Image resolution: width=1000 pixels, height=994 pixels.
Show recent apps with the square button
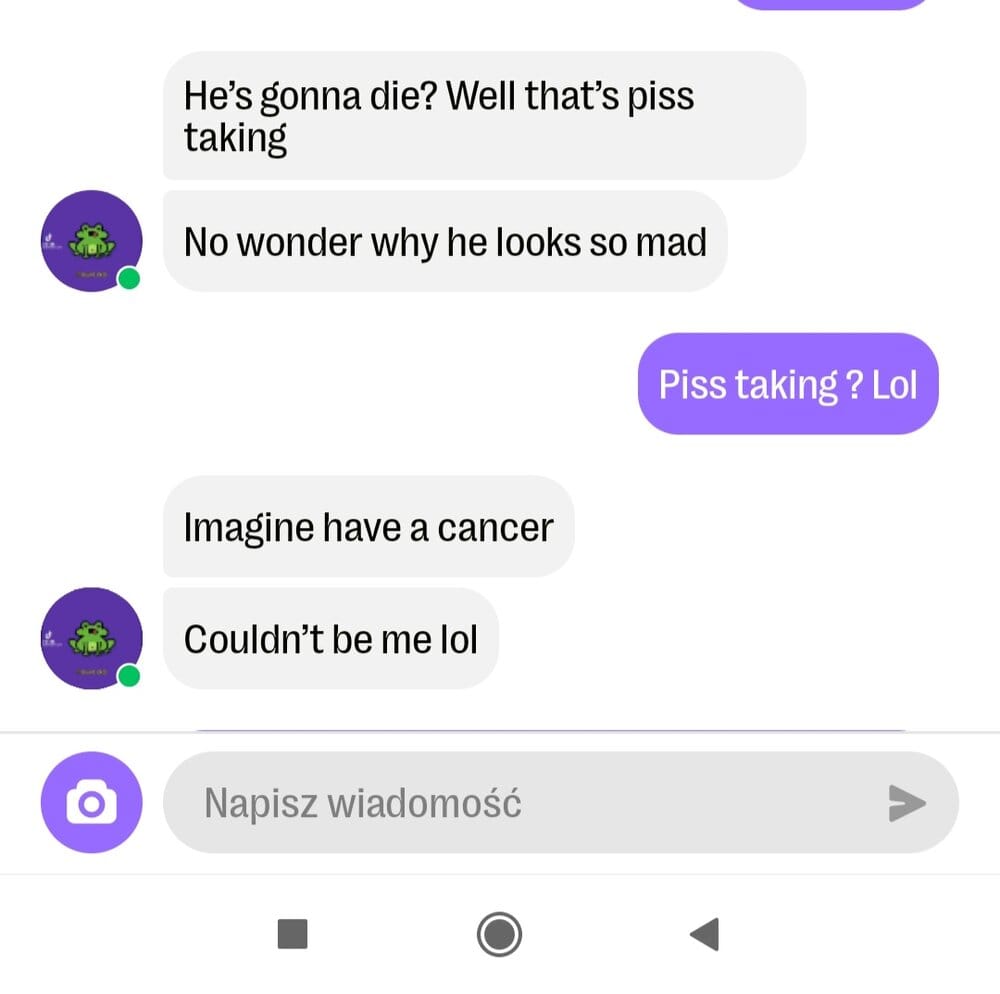tap(292, 935)
